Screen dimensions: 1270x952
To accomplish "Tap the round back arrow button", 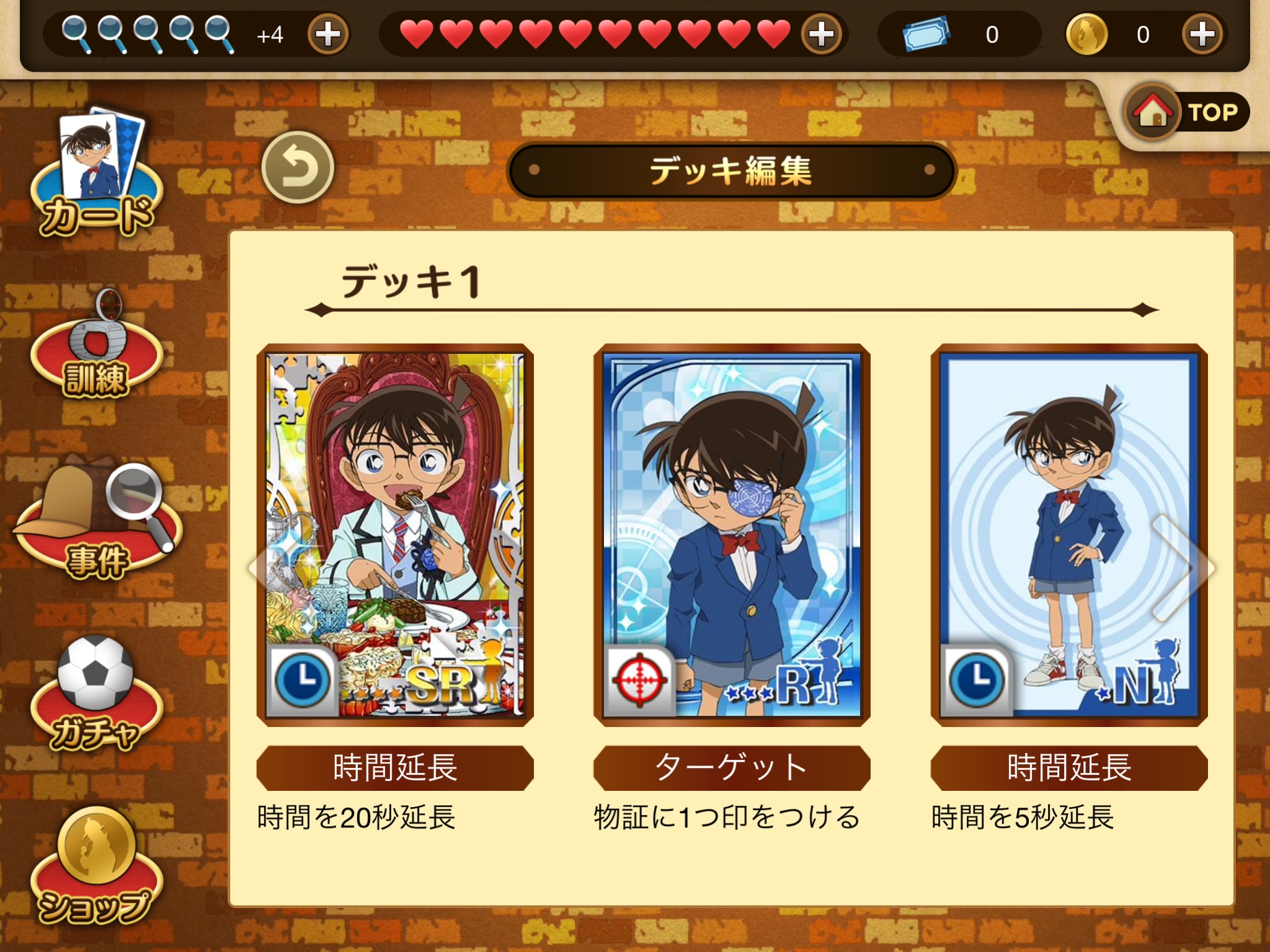I will point(298,167).
